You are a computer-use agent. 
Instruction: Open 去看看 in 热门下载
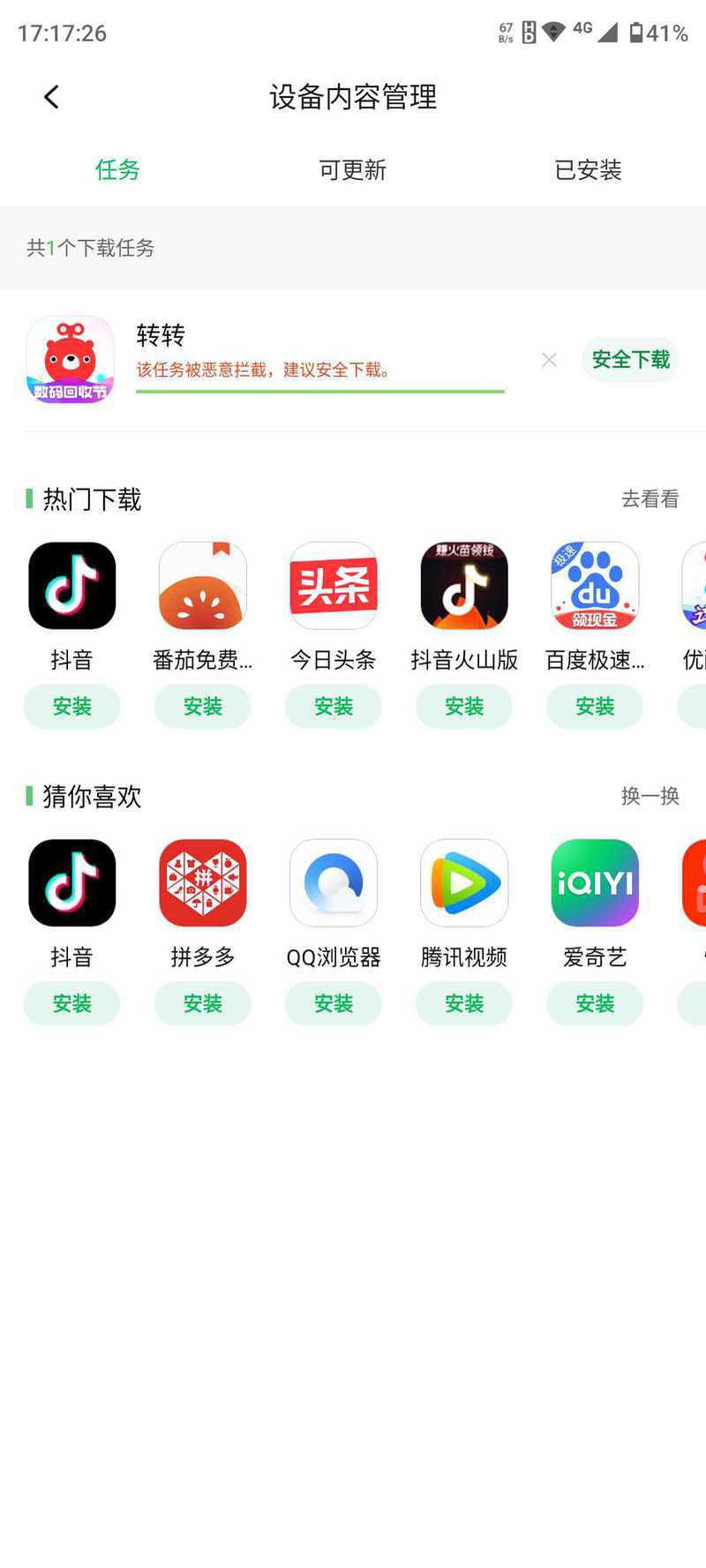[650, 499]
